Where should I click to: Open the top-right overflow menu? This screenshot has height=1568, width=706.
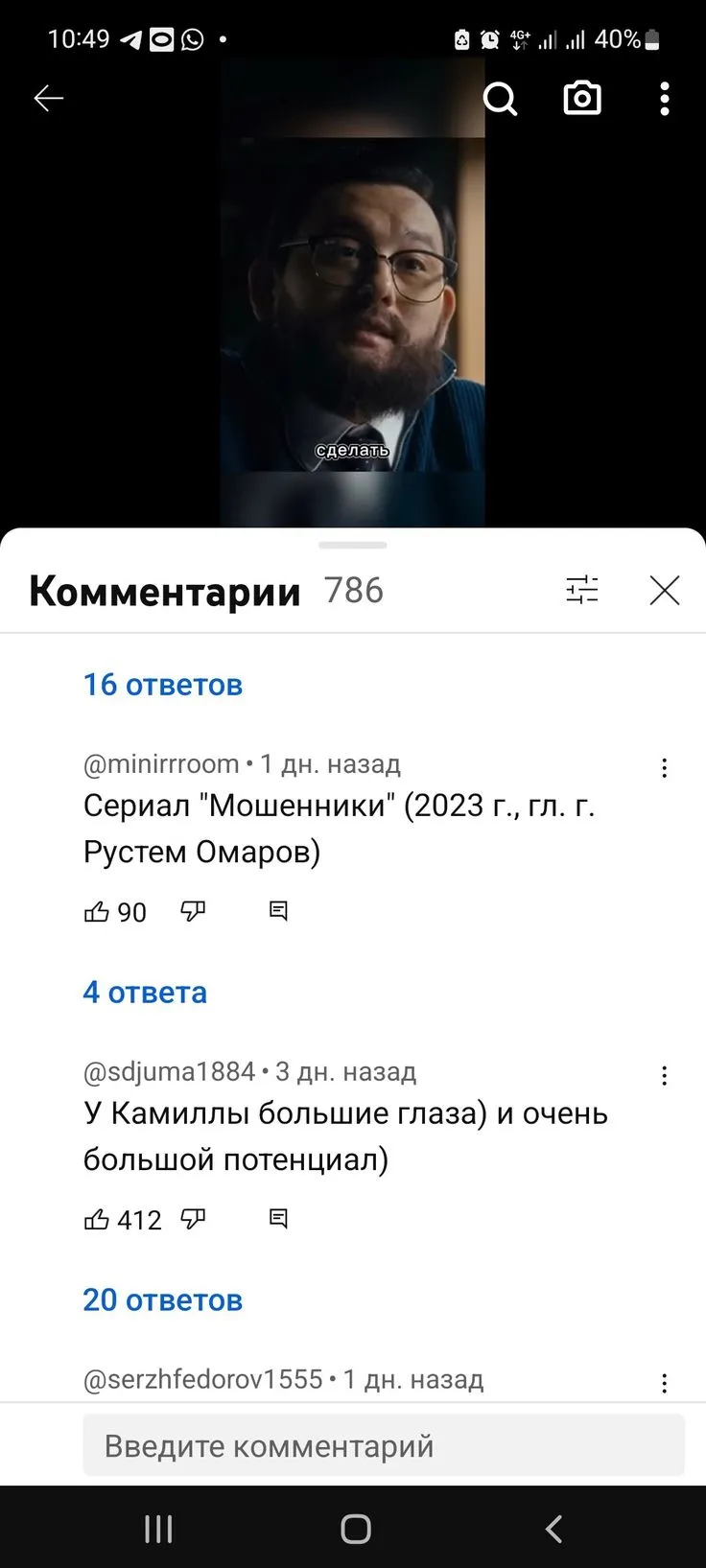[x=665, y=99]
